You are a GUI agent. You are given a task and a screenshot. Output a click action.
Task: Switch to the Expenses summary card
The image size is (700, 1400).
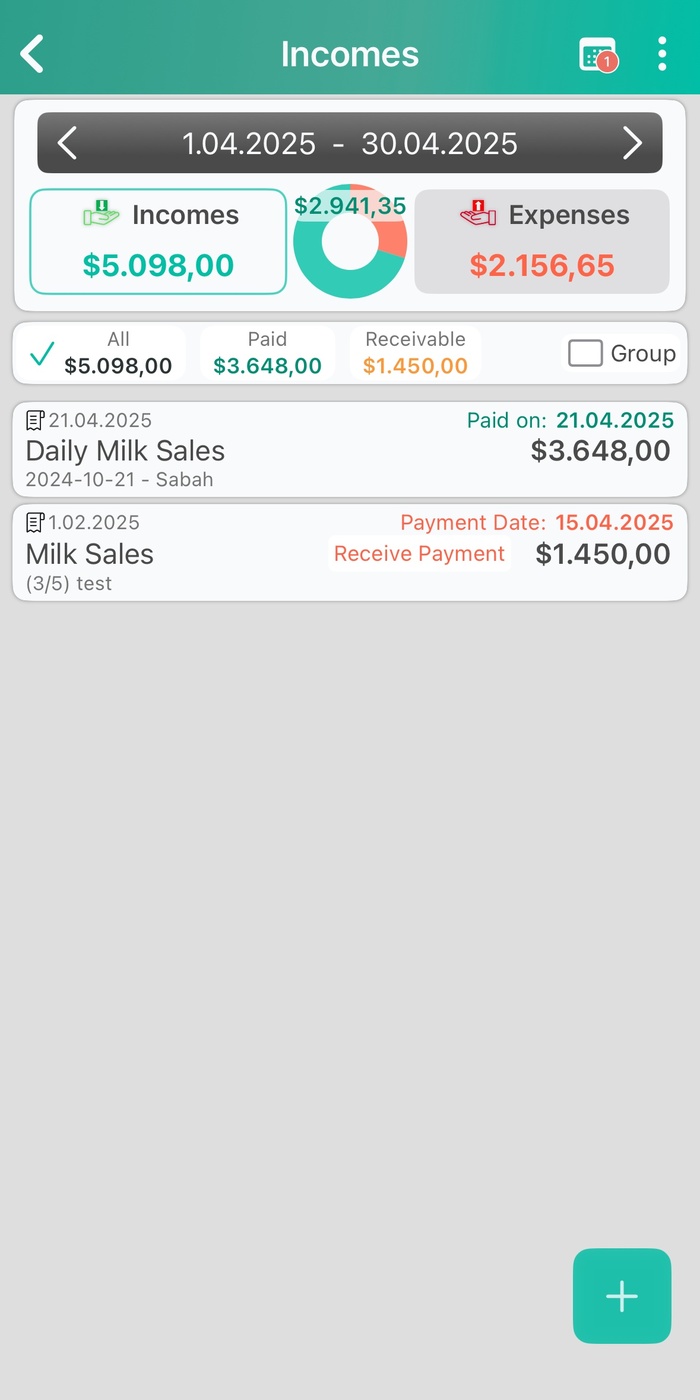pos(542,241)
